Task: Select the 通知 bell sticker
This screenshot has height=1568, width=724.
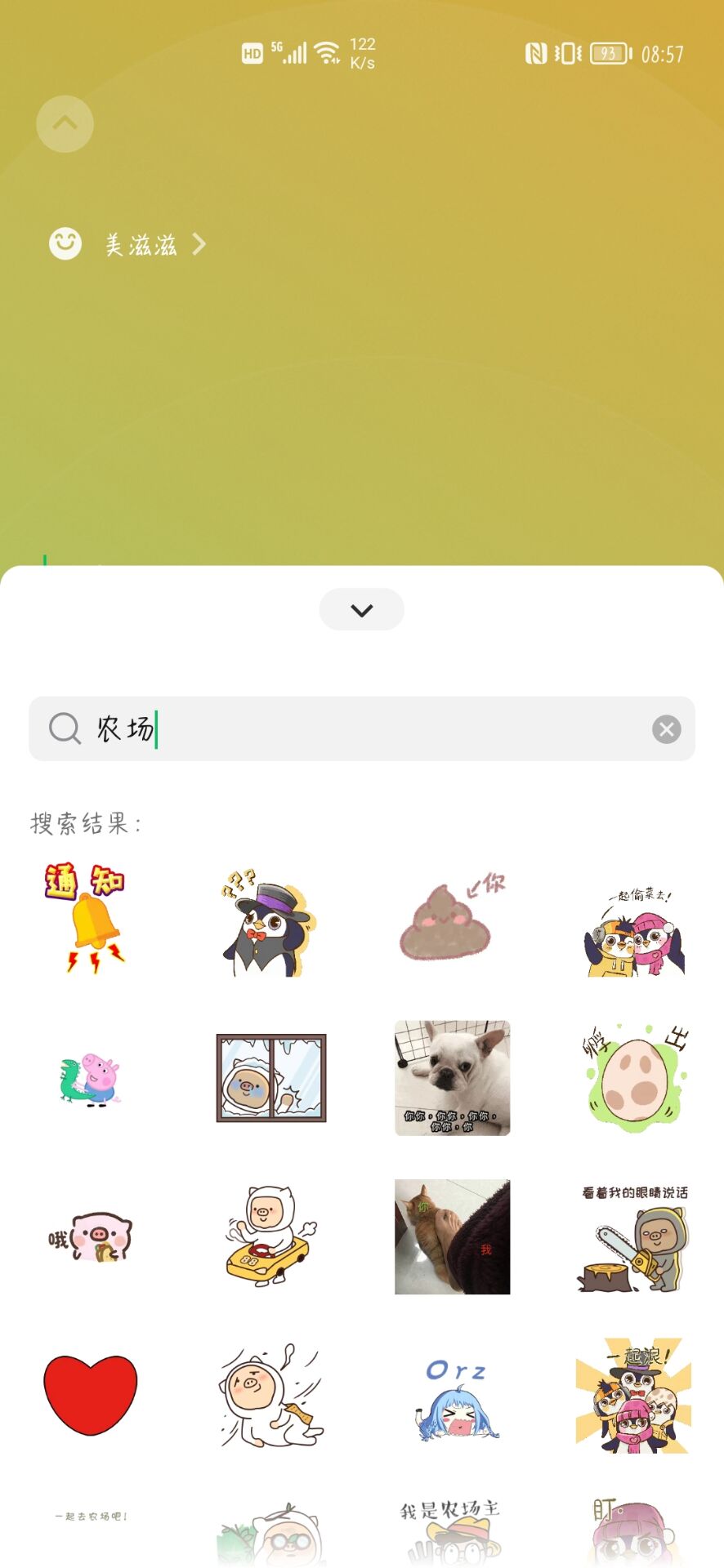Action: 89,919
